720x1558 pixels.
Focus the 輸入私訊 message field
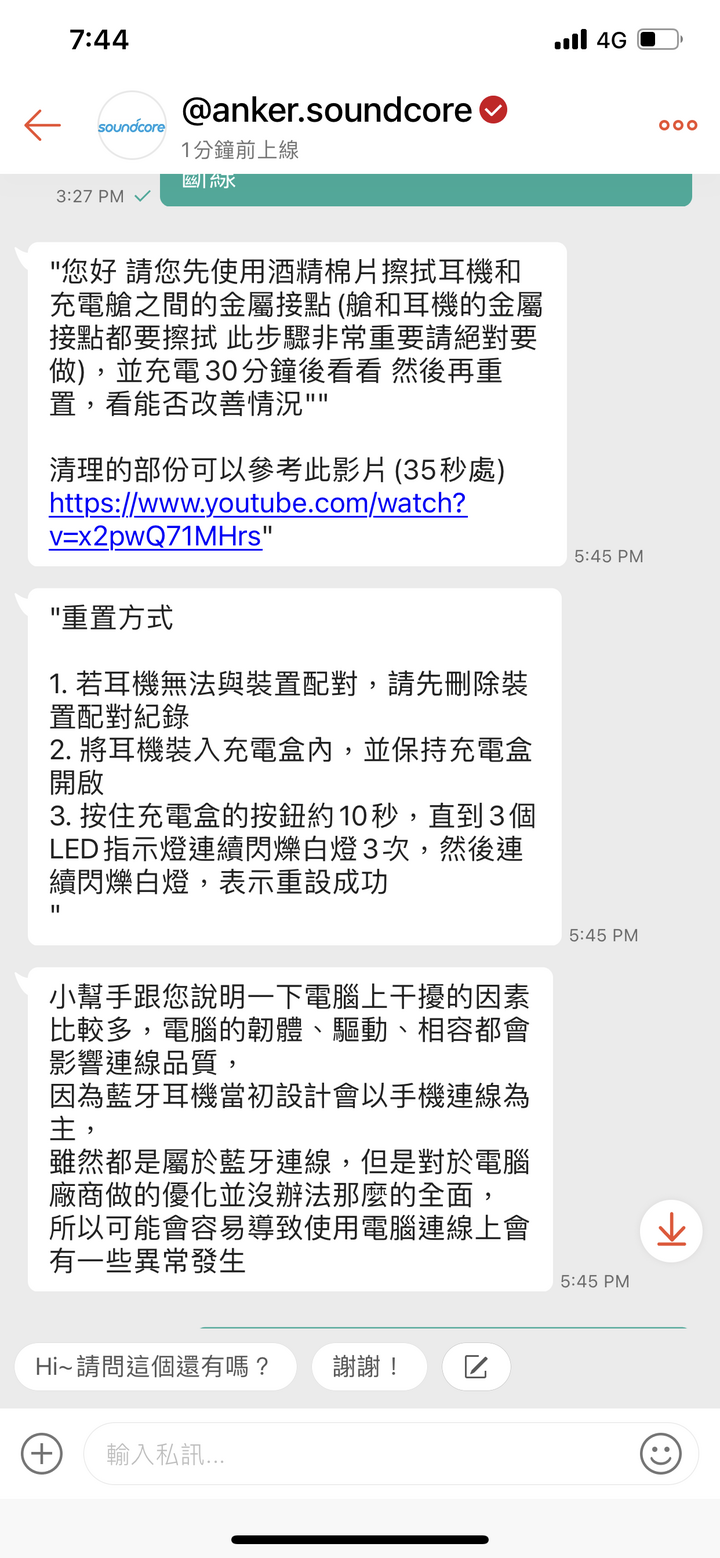(360, 1453)
